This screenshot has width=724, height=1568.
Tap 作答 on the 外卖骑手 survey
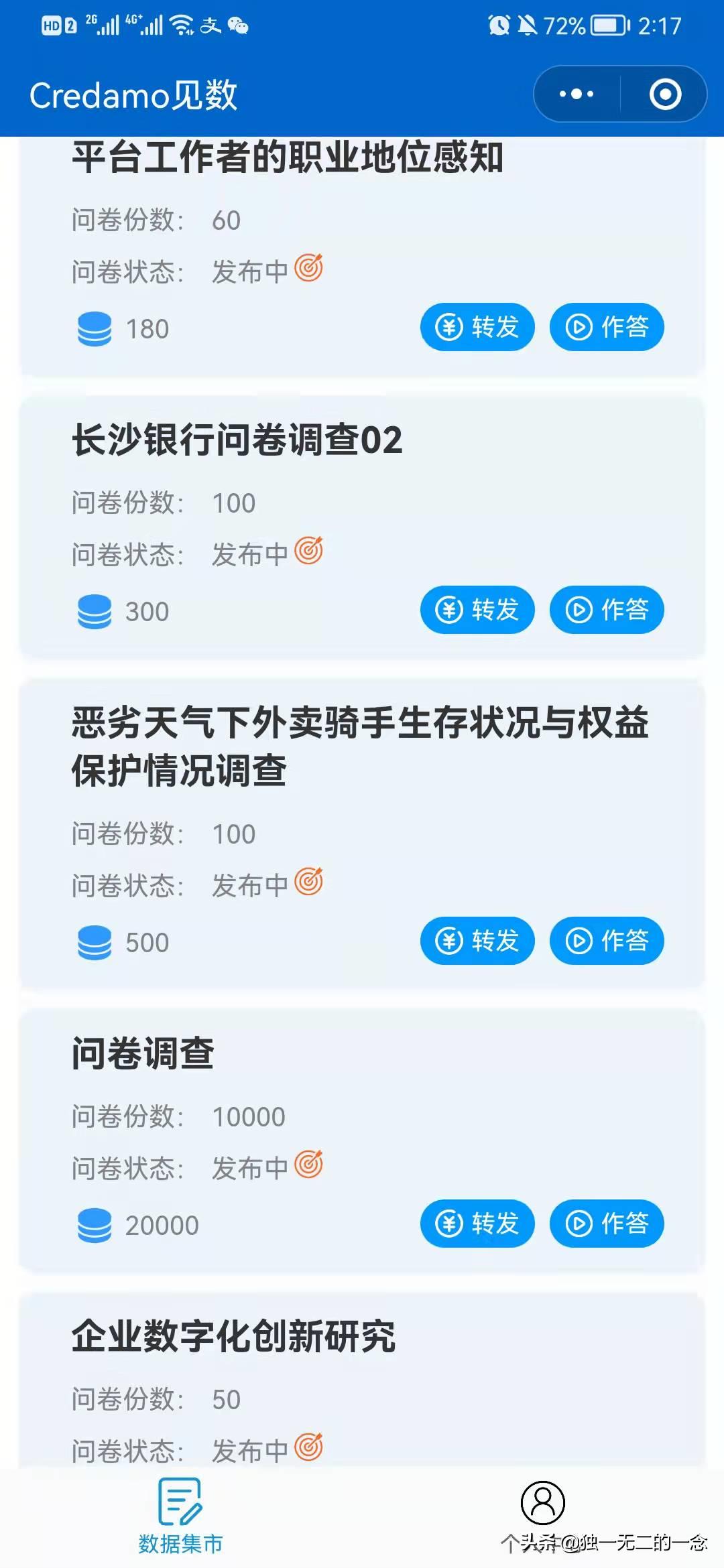point(605,941)
